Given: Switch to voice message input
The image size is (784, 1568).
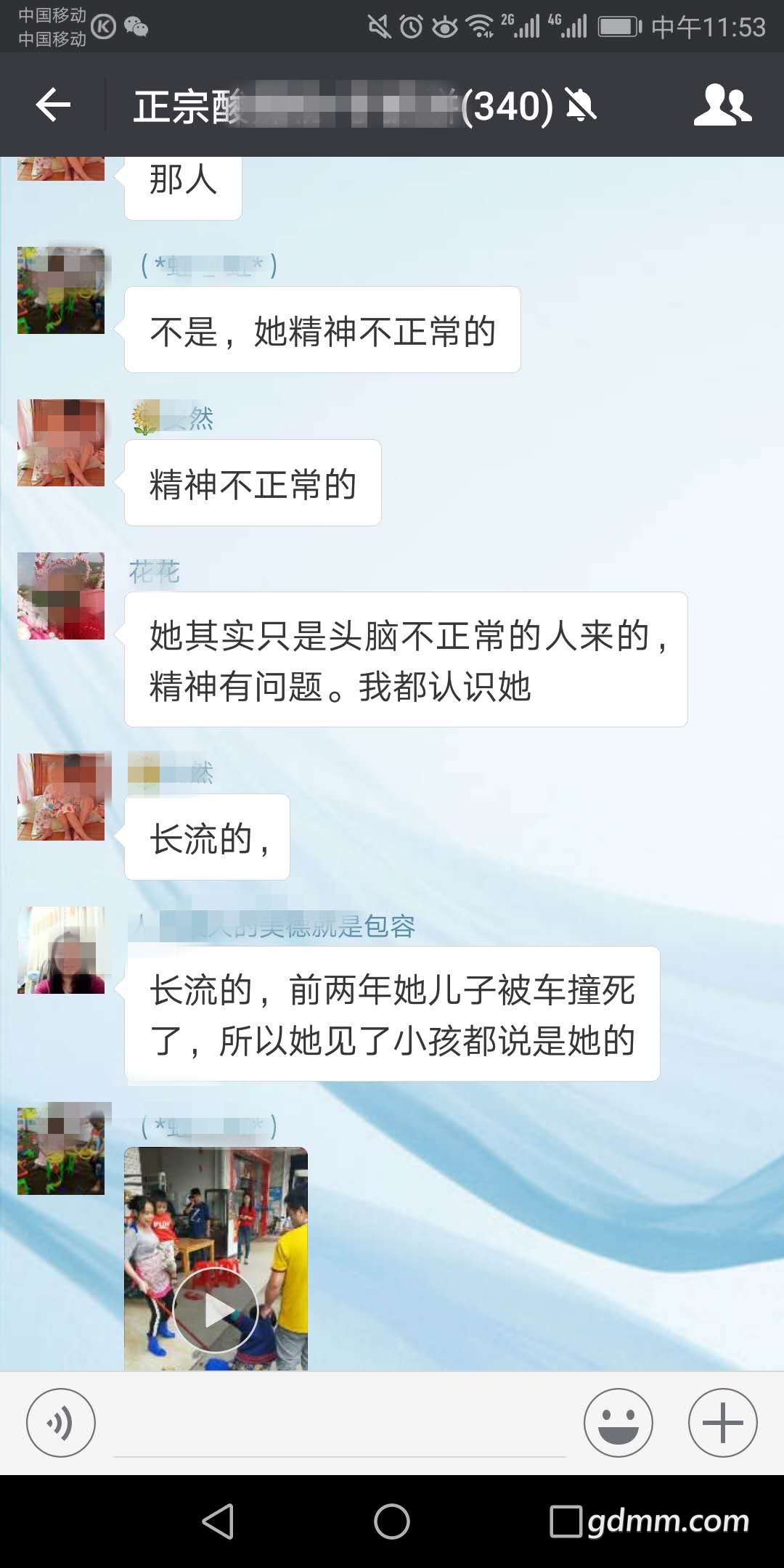Looking at the screenshot, I should click(x=61, y=1423).
